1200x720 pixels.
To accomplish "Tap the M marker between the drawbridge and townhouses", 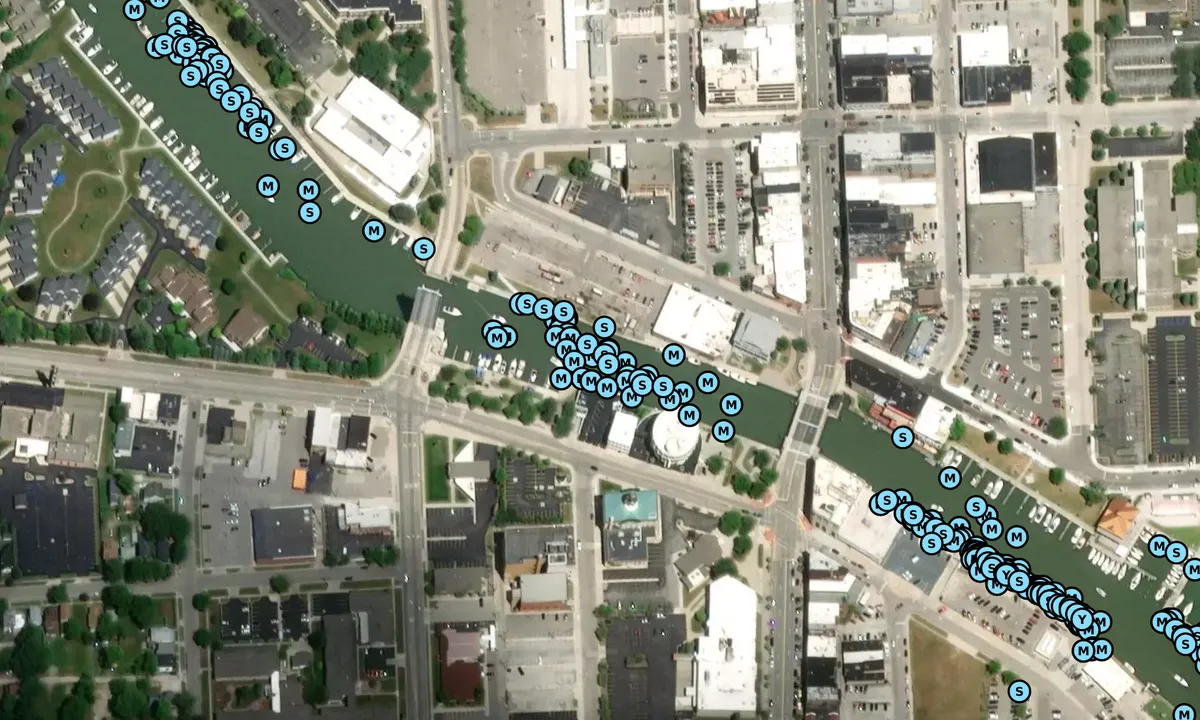I will pos(373,230).
